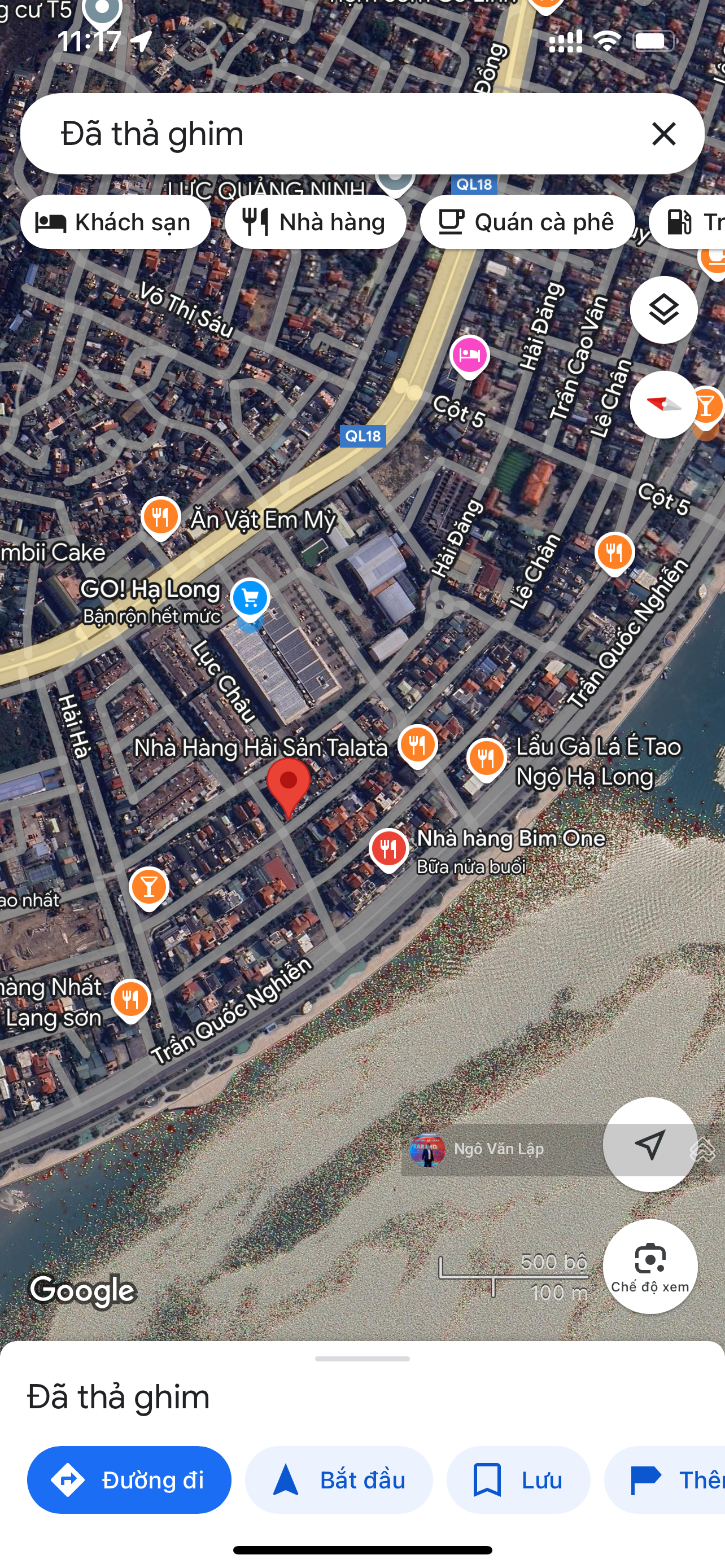Tap the compass to reset orientation

coord(663,404)
